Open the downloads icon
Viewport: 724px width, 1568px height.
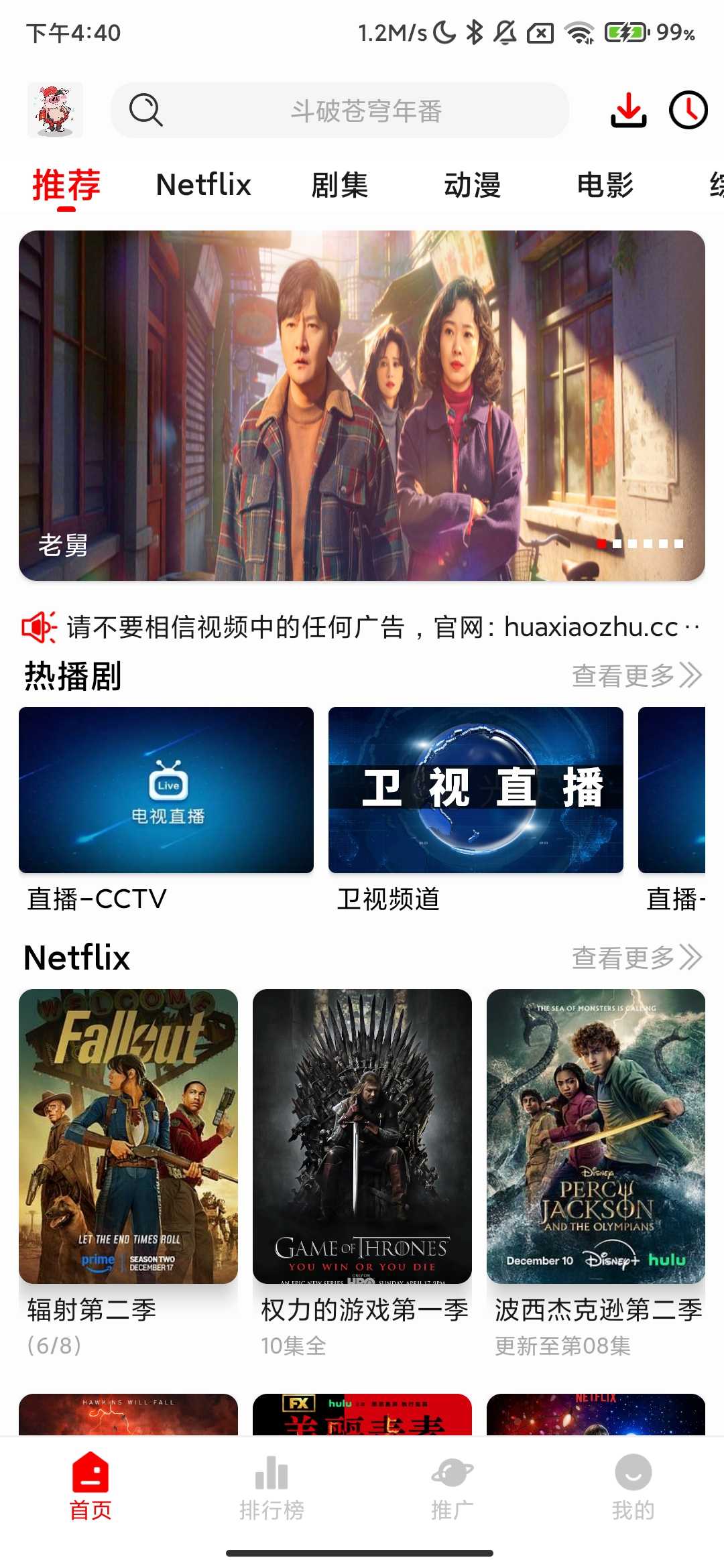click(628, 111)
